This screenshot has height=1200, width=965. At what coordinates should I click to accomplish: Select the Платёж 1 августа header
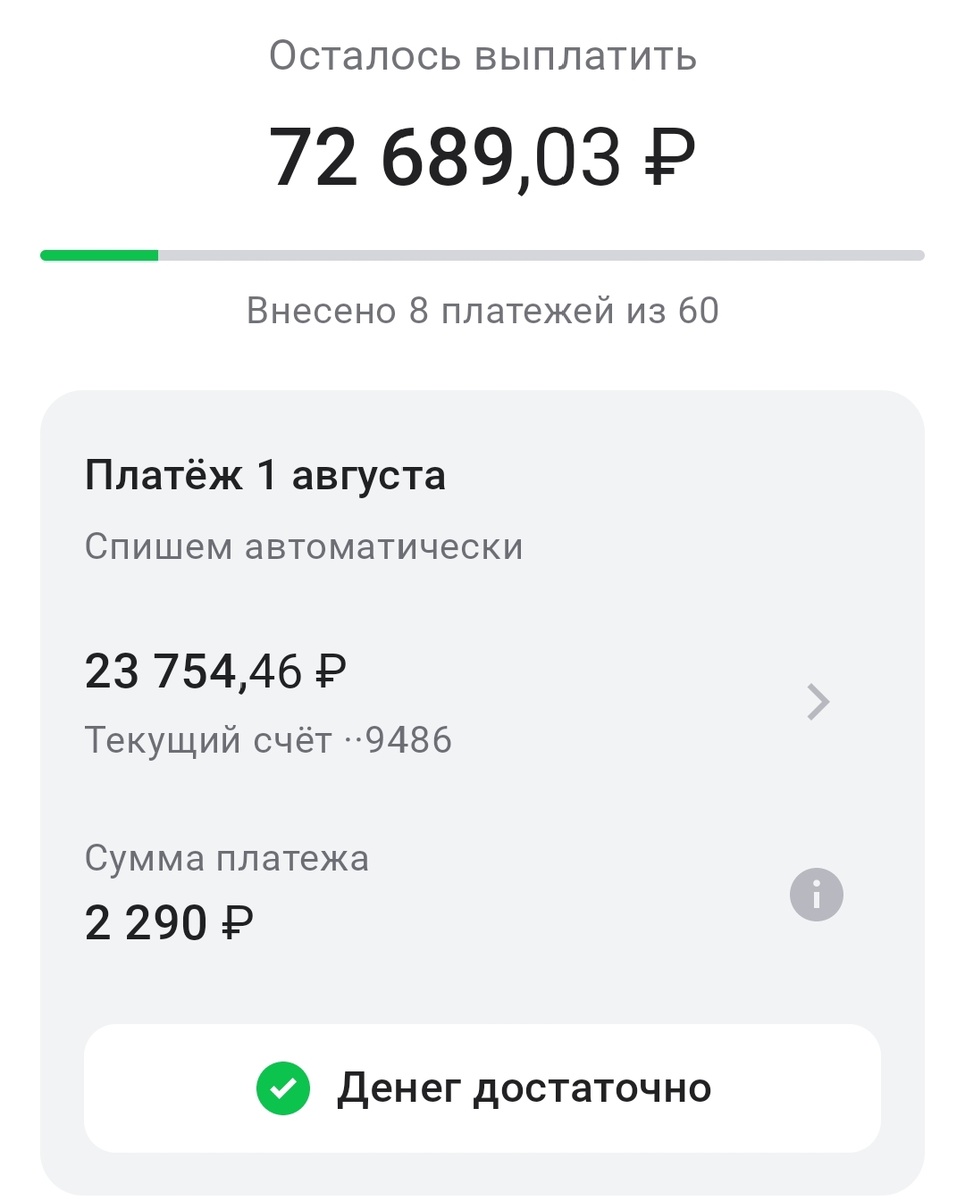pyautogui.click(x=265, y=475)
